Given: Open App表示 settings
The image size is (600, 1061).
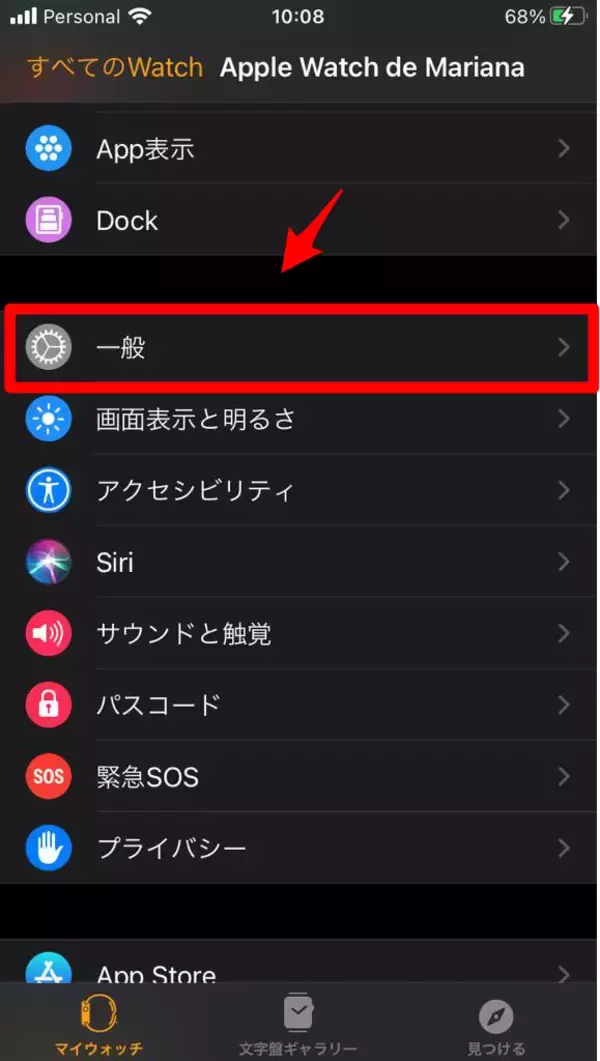Looking at the screenshot, I should 300,150.
